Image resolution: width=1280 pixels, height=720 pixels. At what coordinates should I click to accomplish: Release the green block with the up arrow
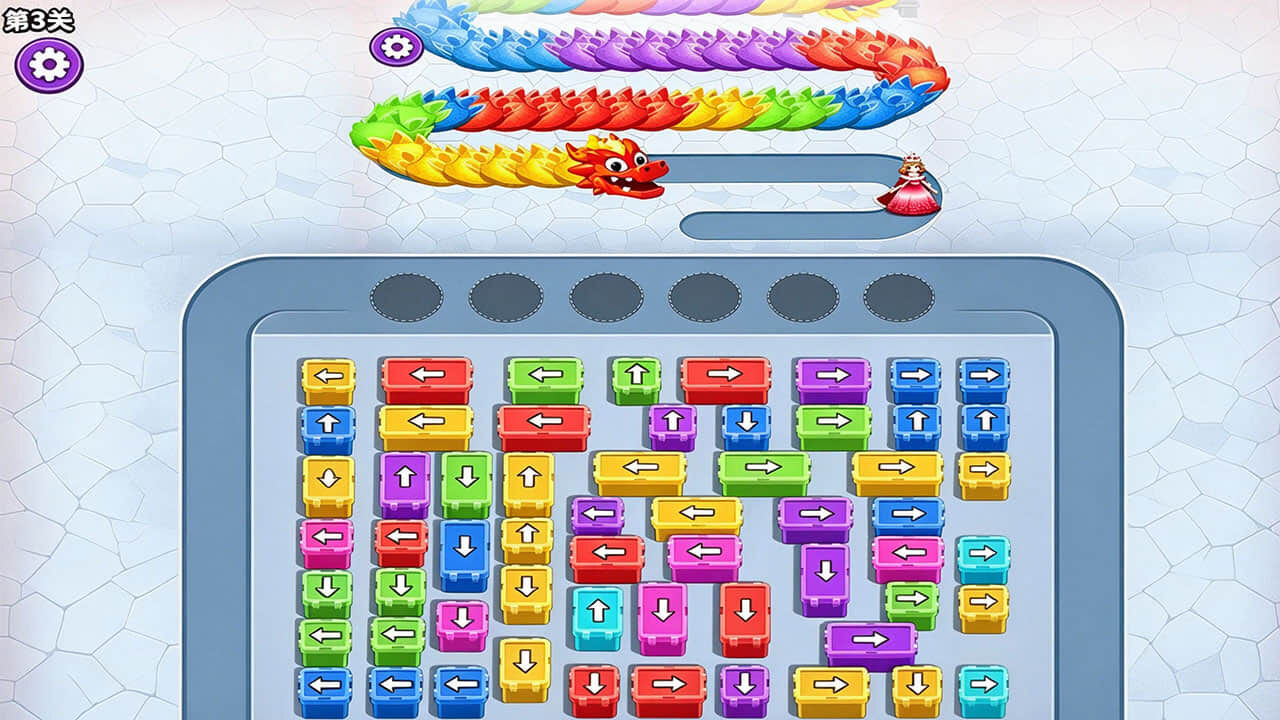coord(636,380)
